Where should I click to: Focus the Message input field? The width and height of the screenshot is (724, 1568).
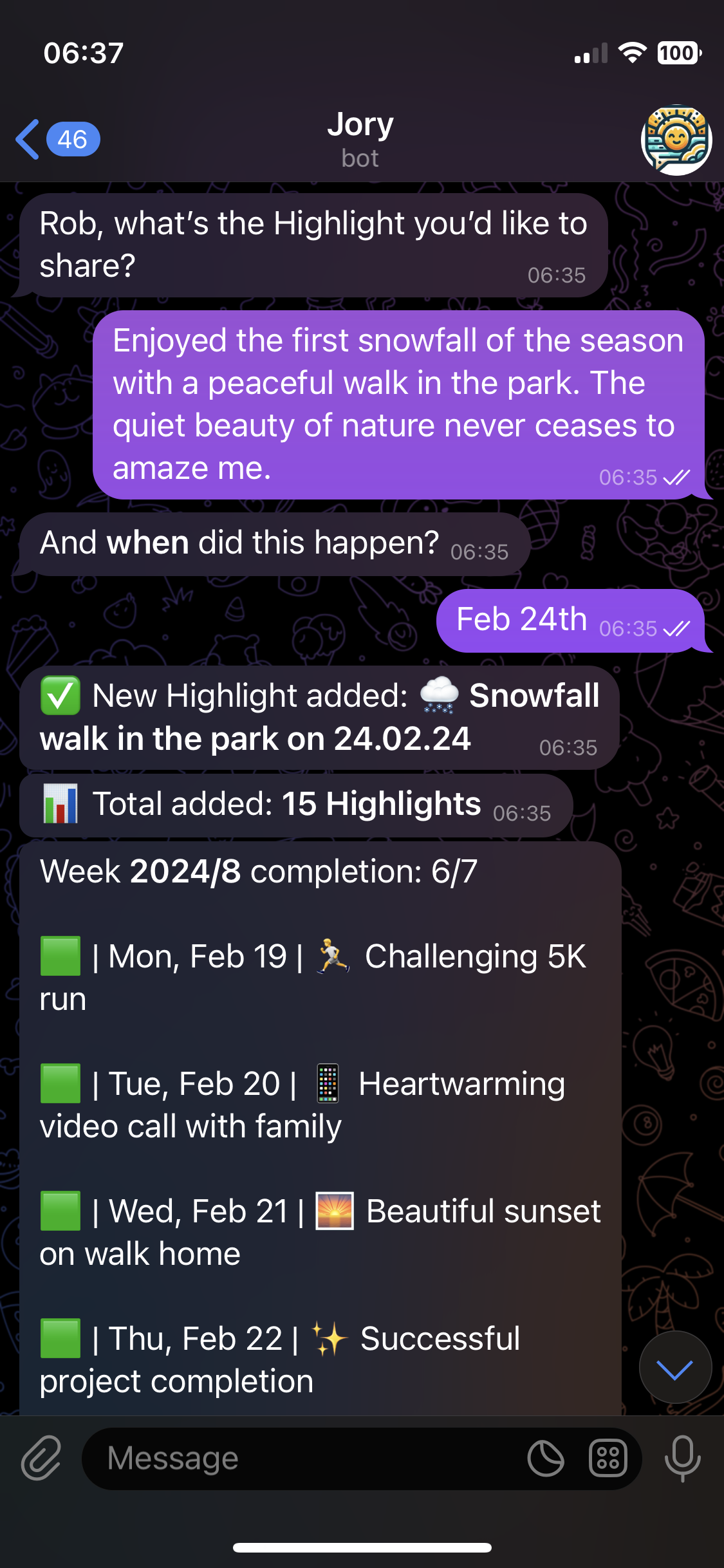click(x=302, y=1458)
